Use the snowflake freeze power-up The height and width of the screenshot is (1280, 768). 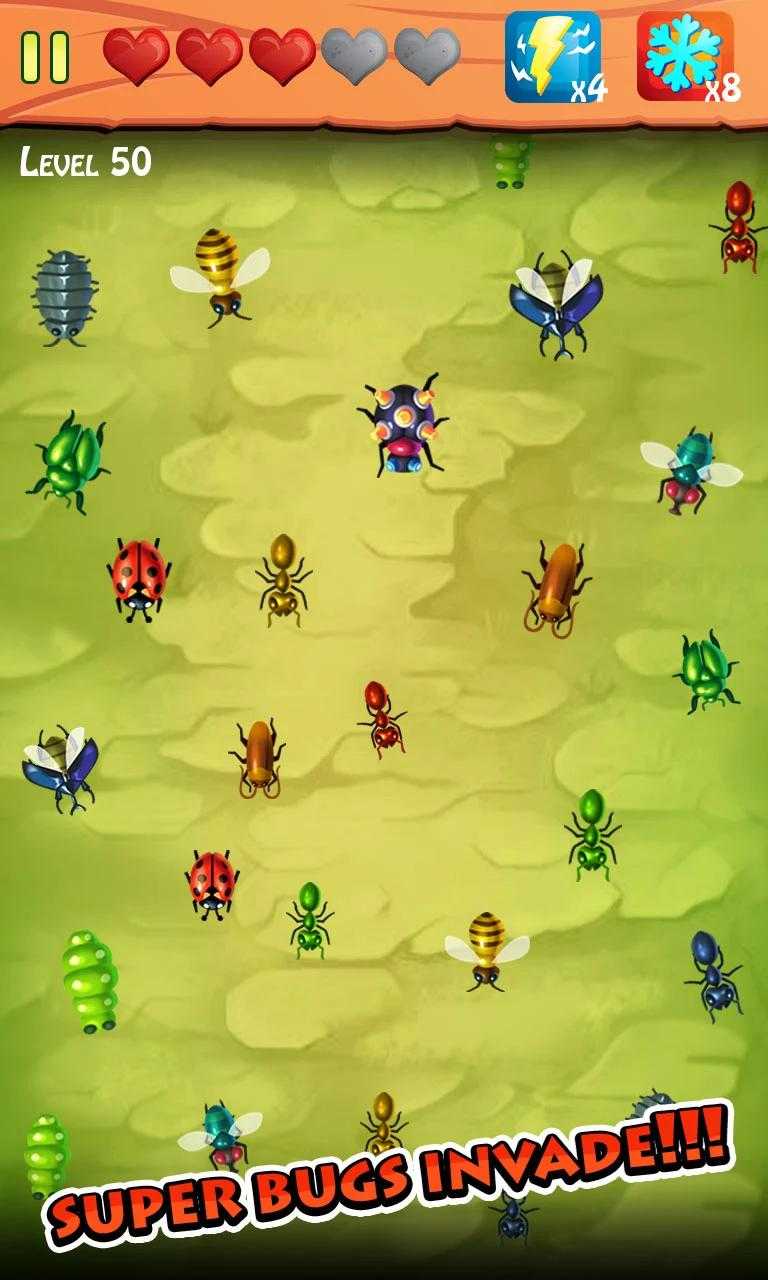click(x=684, y=57)
